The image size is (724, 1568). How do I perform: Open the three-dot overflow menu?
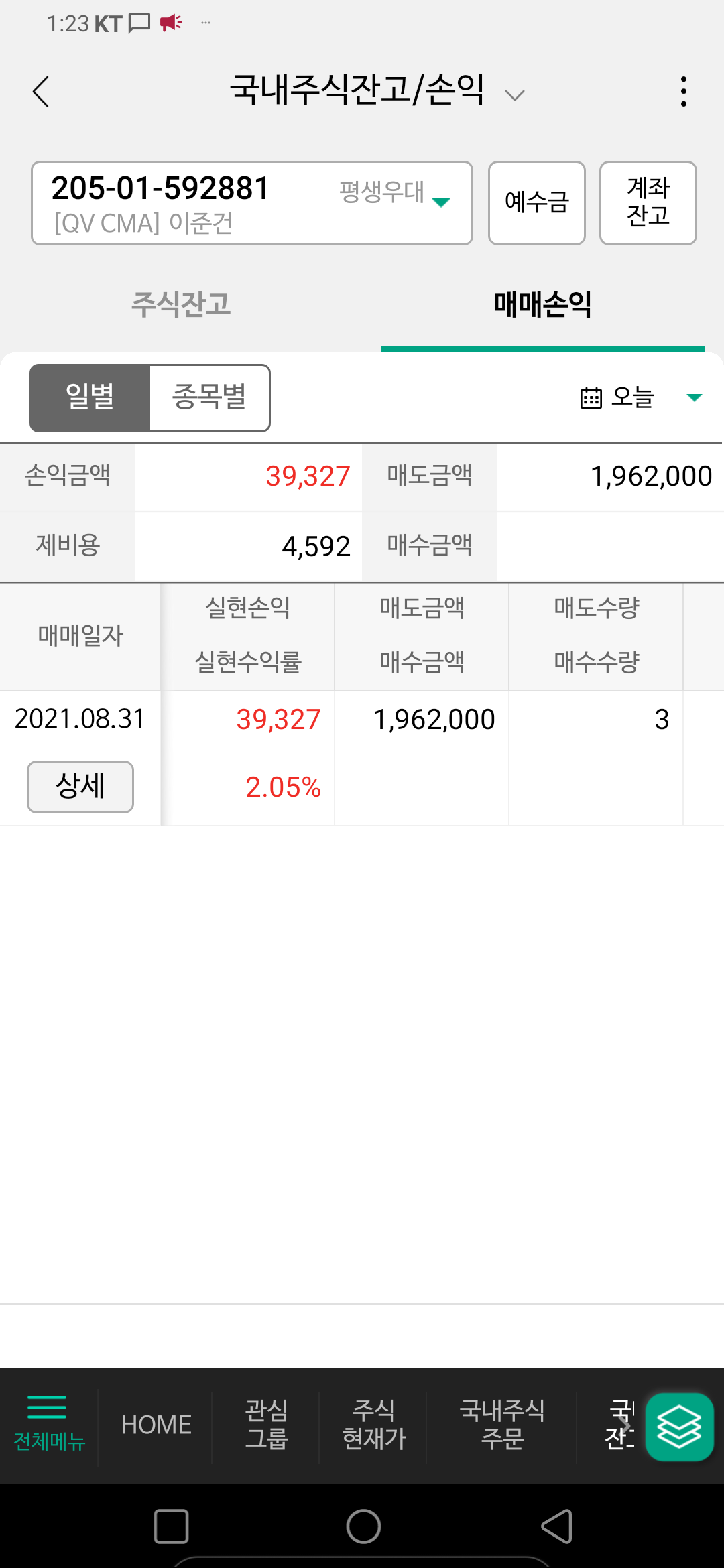coord(683,92)
